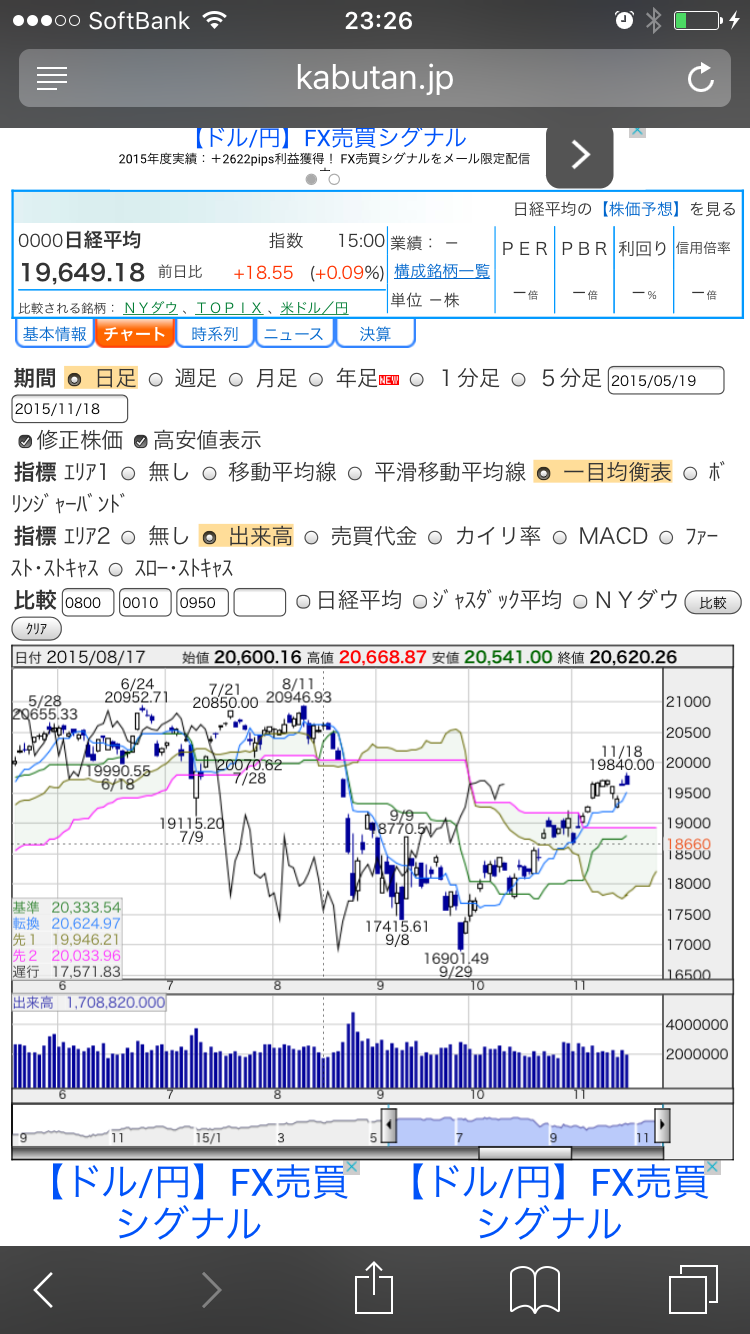Open the TOPIX comparison link
The image size is (750, 1334).
(x=229, y=308)
